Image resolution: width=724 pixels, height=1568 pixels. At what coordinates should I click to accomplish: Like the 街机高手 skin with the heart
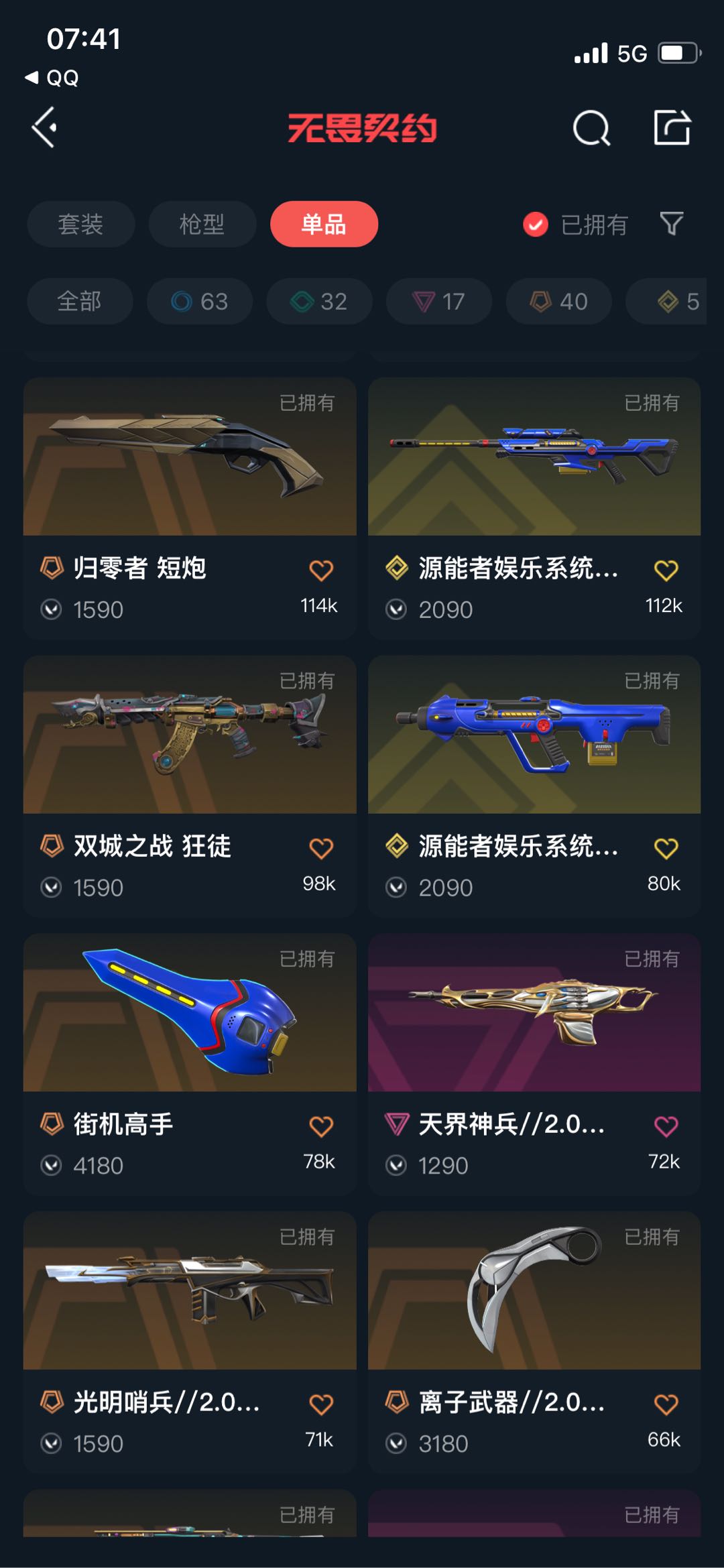(x=321, y=1126)
